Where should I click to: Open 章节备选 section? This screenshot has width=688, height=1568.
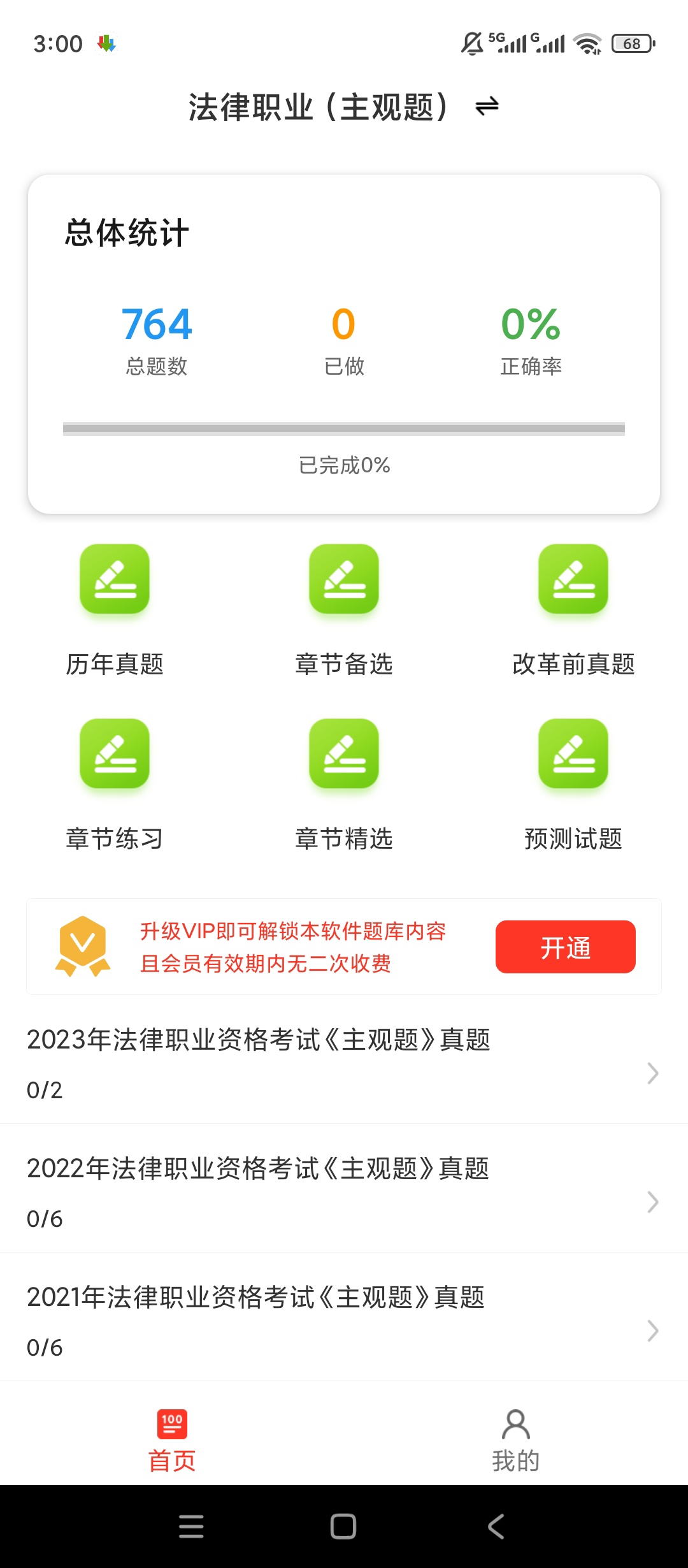[344, 610]
